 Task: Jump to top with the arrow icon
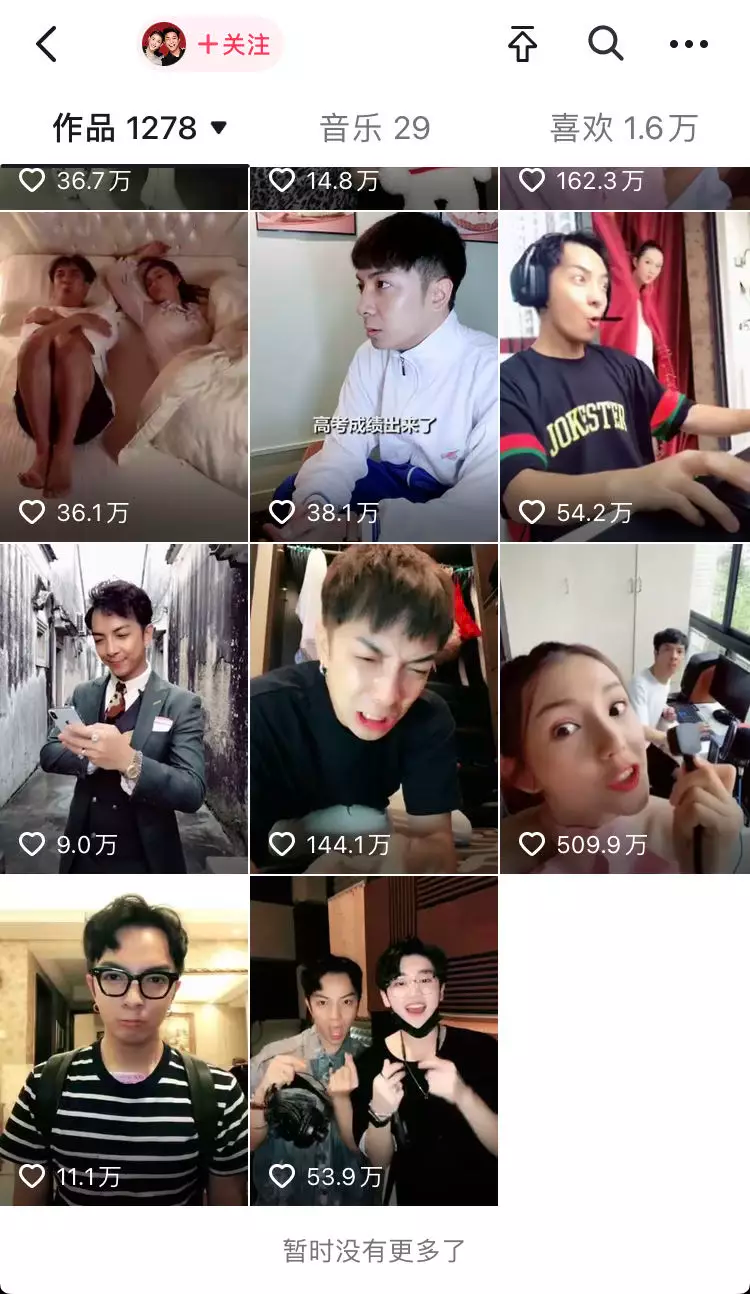tap(522, 45)
